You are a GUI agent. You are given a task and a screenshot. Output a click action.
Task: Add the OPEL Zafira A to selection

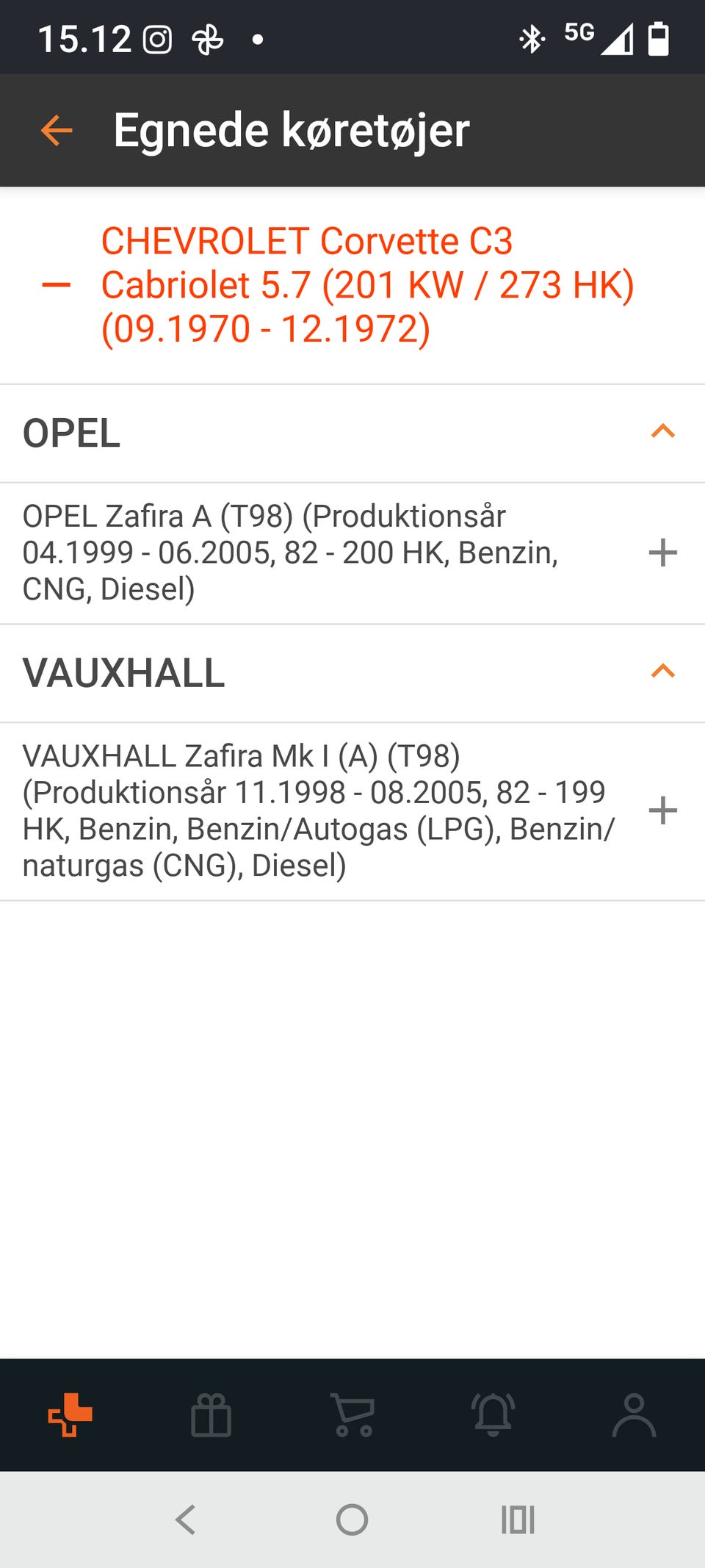click(x=663, y=553)
